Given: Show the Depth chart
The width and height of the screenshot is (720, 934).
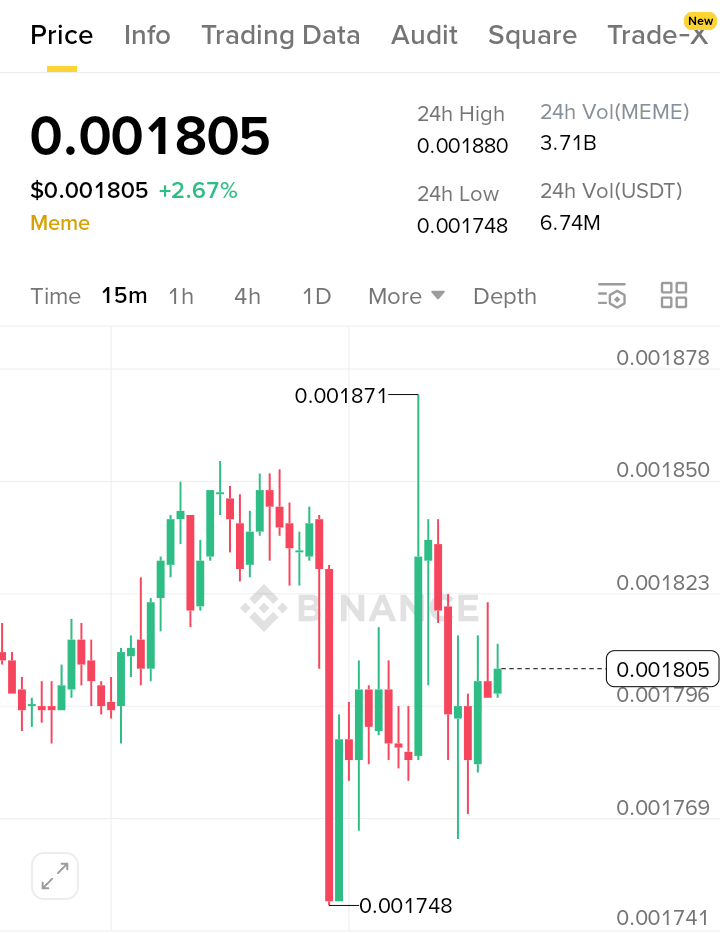Looking at the screenshot, I should click(x=505, y=296).
